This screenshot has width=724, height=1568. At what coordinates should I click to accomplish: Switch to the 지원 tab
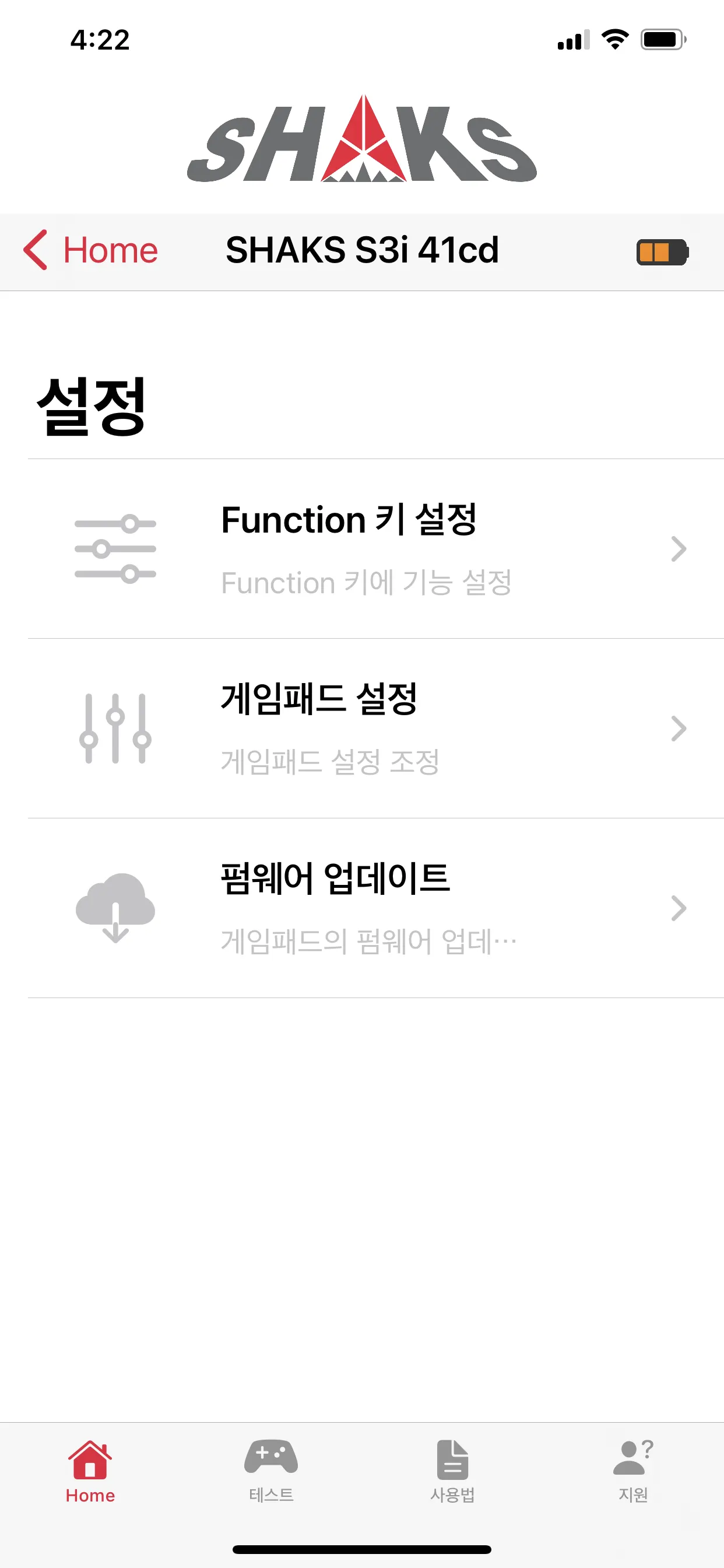pyautogui.click(x=632, y=1471)
